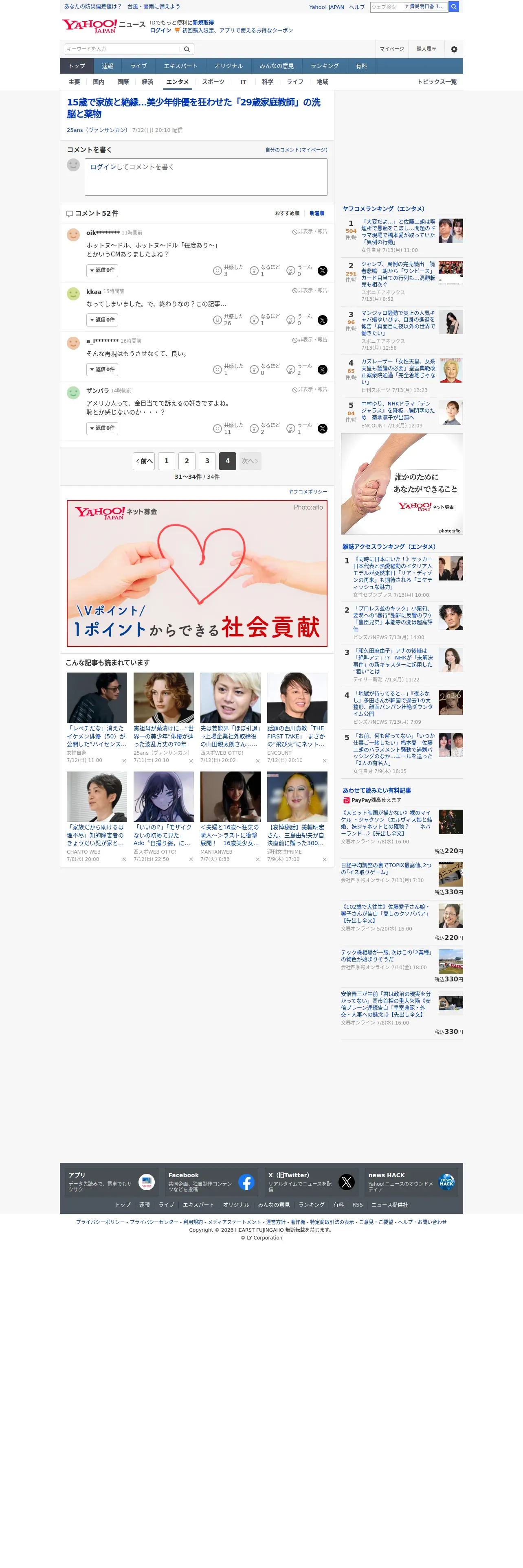This screenshot has height=1568, width=523.
Task: Tap the keyword search magnifier button
Action: tap(187, 49)
